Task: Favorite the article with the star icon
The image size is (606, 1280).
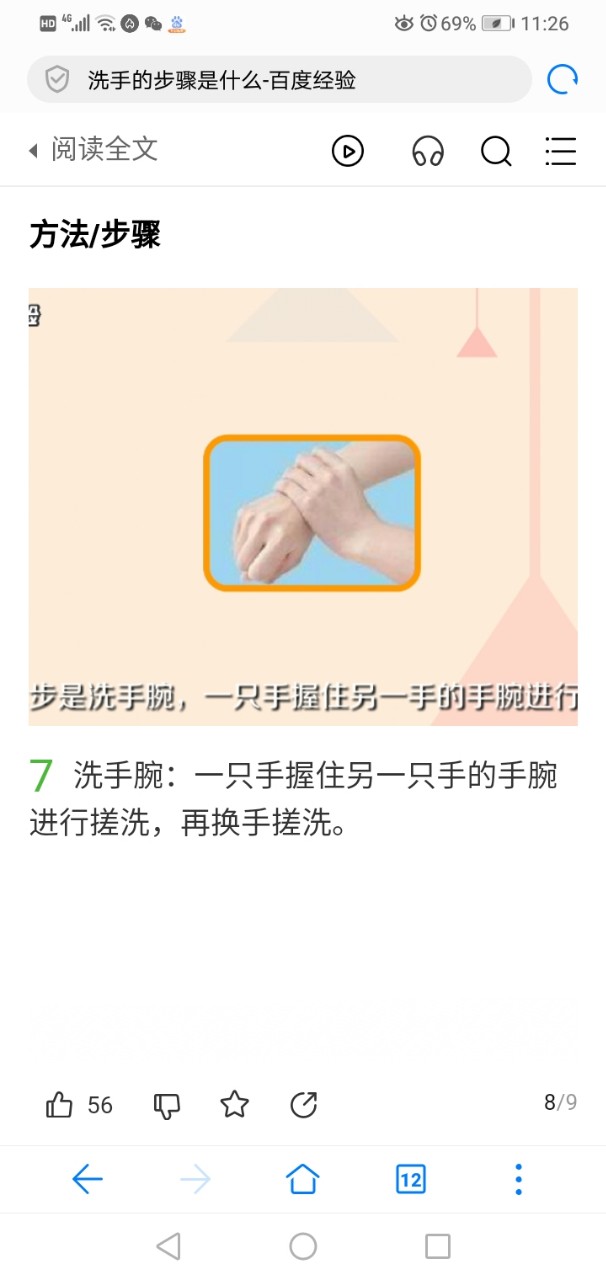Action: [234, 1104]
